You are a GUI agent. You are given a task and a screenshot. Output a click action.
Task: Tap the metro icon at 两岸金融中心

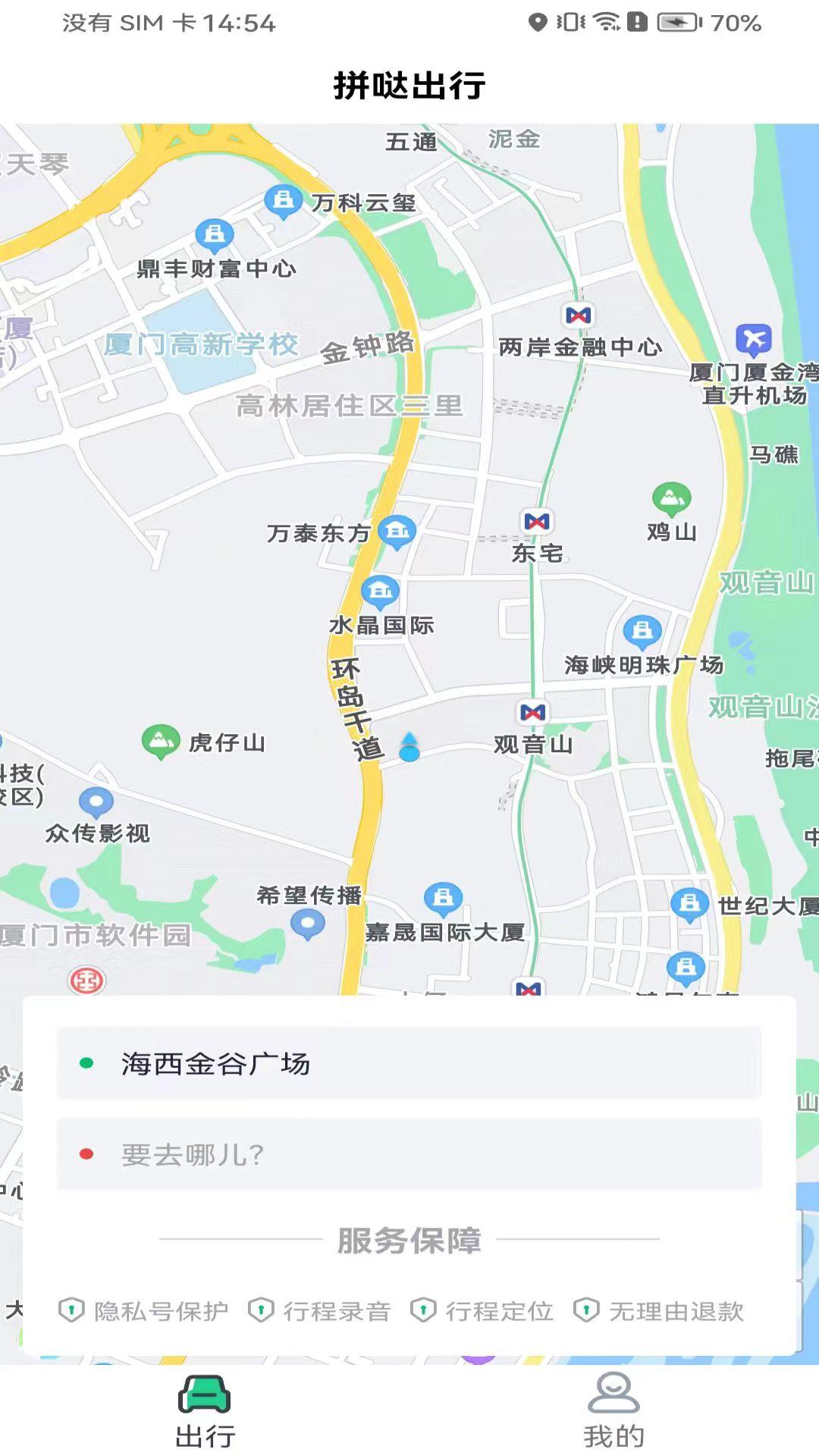click(x=579, y=314)
